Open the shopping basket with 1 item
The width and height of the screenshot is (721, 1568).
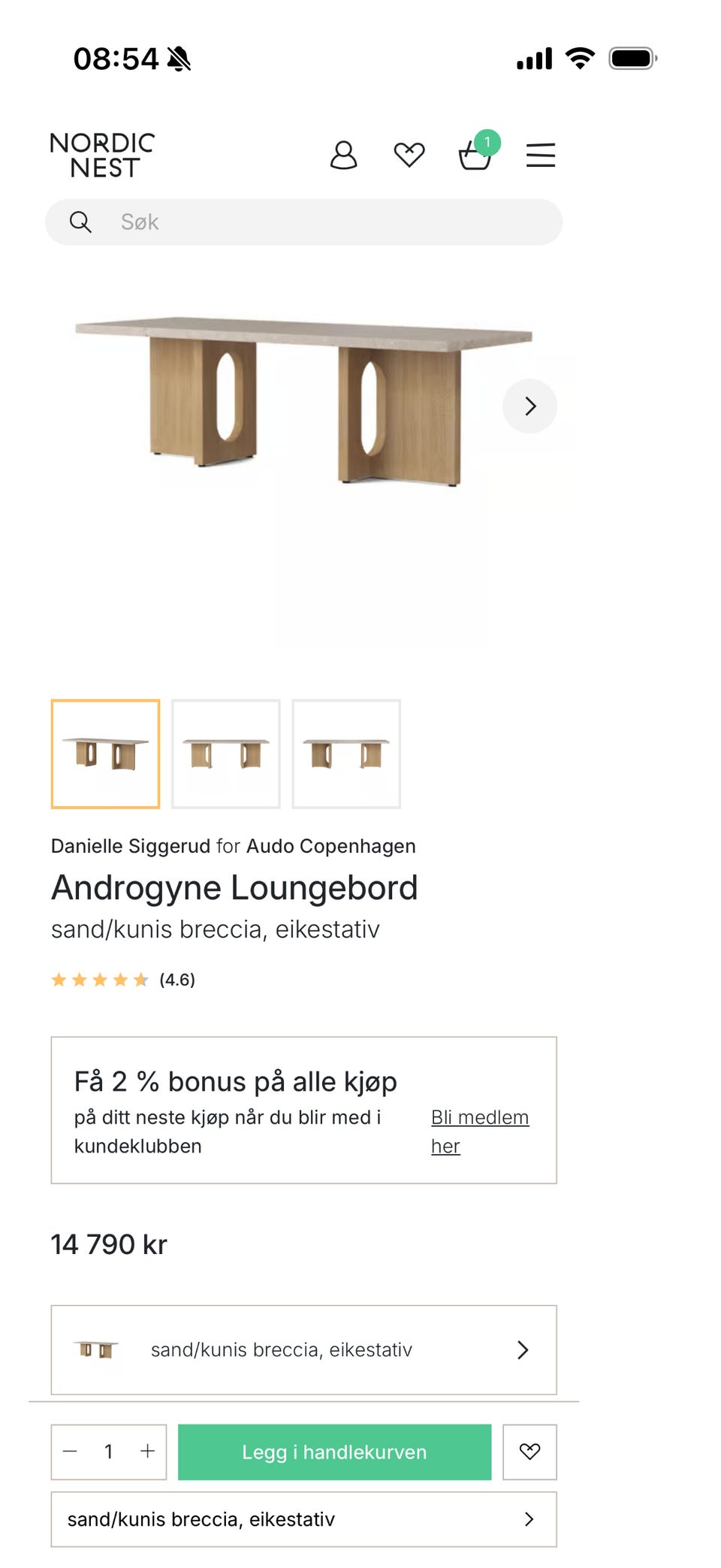(473, 156)
